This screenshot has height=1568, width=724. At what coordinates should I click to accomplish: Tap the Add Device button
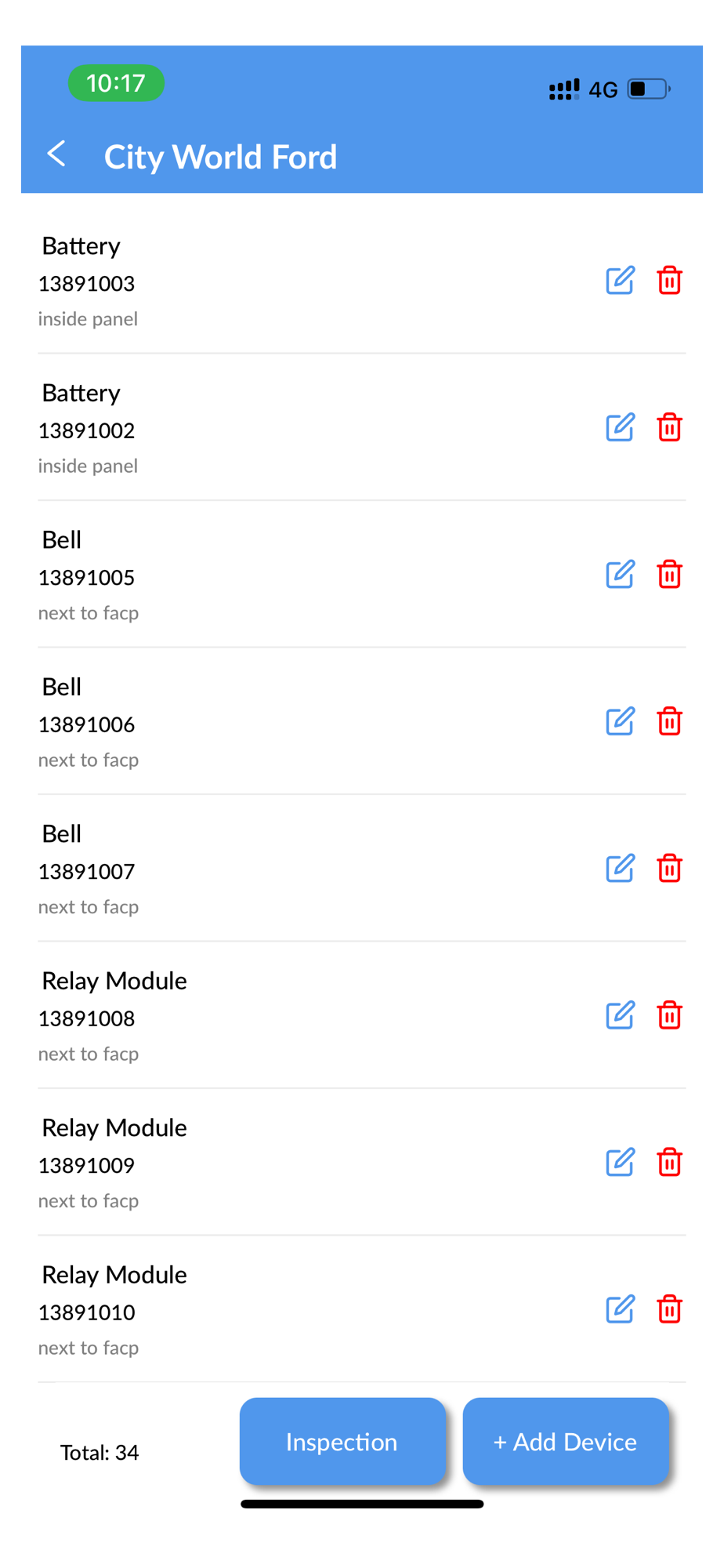(x=566, y=1441)
